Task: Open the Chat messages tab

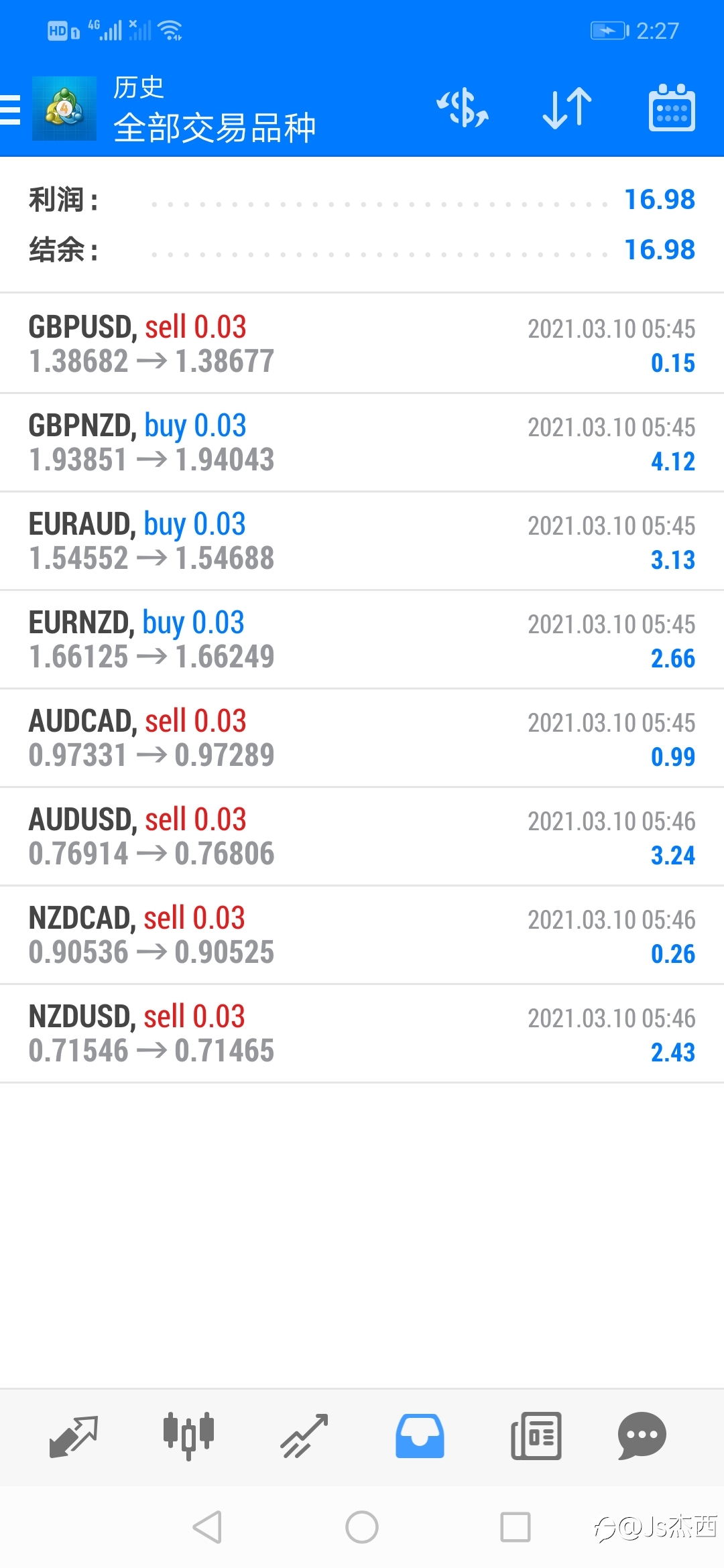Action: pyautogui.click(x=642, y=1436)
